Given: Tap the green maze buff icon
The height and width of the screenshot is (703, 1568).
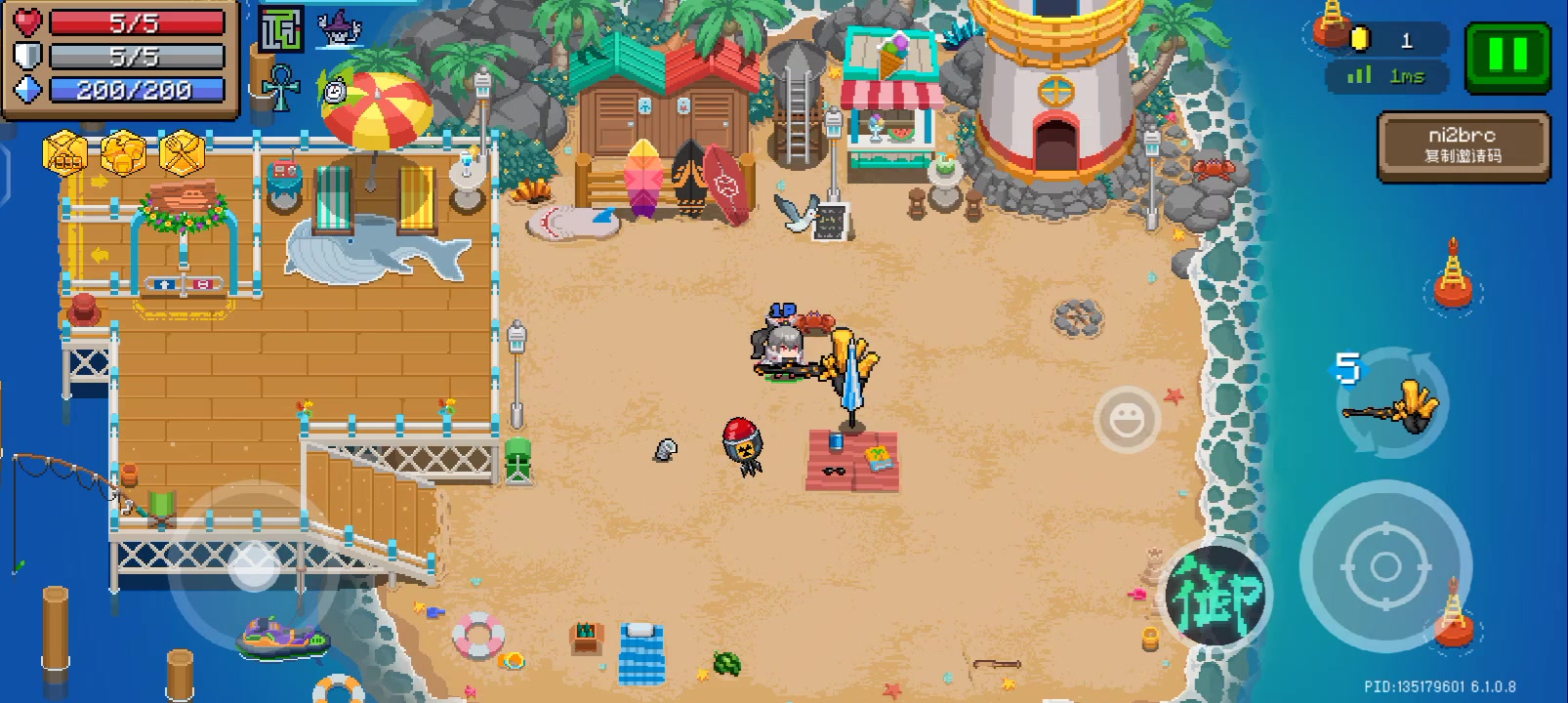Looking at the screenshot, I should 280,30.
